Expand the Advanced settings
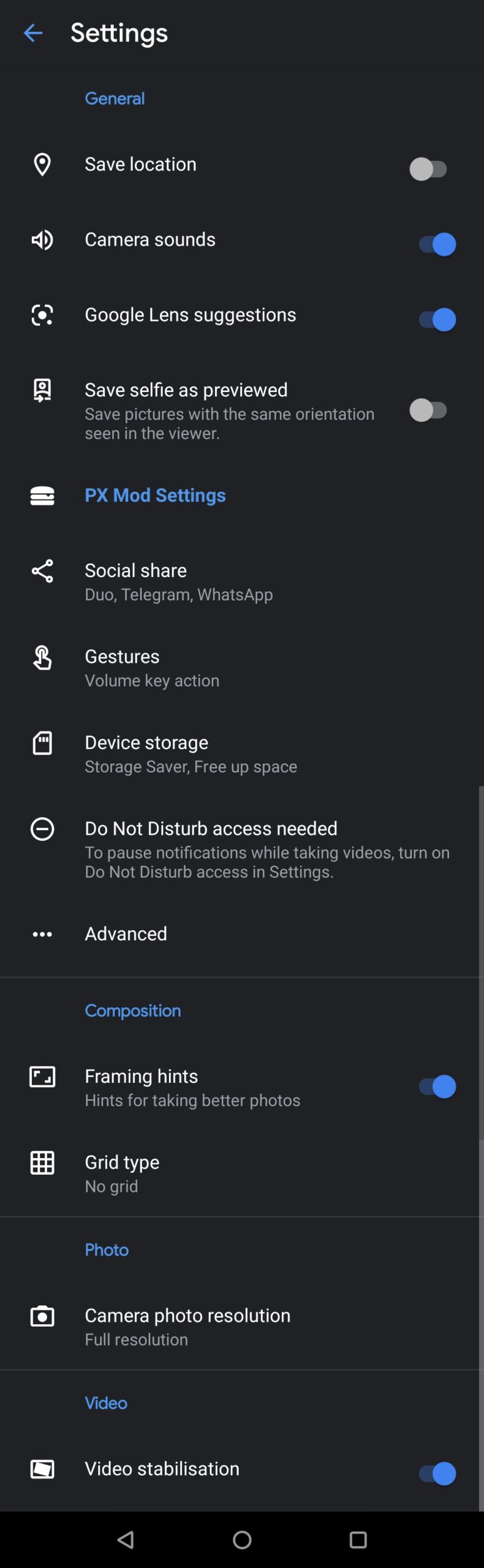 [126, 933]
